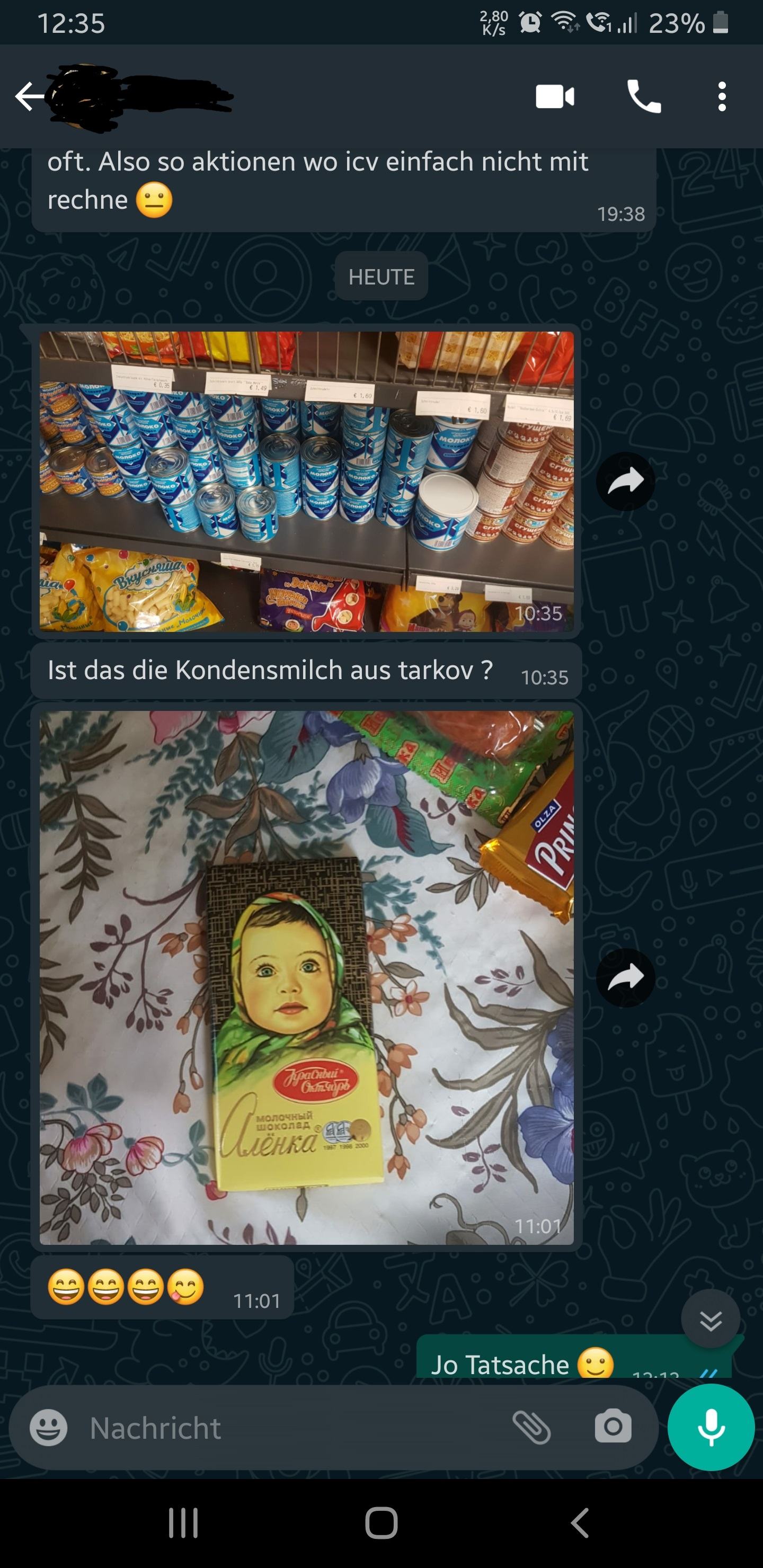The height and width of the screenshot is (1568, 763).
Task: Open the condensed milk shelf photo
Action: tap(306, 481)
